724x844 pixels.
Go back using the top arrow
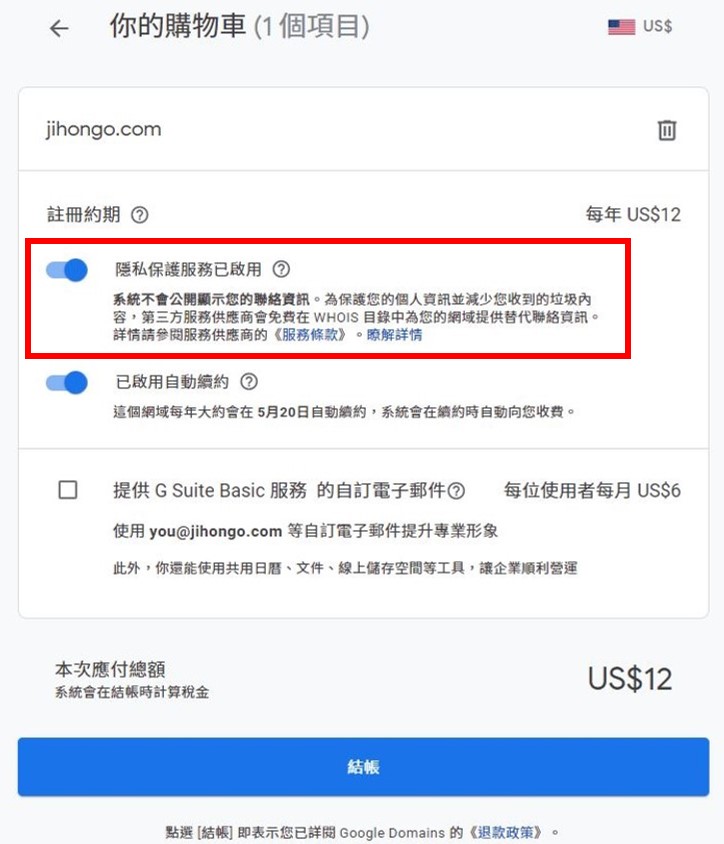pos(59,28)
